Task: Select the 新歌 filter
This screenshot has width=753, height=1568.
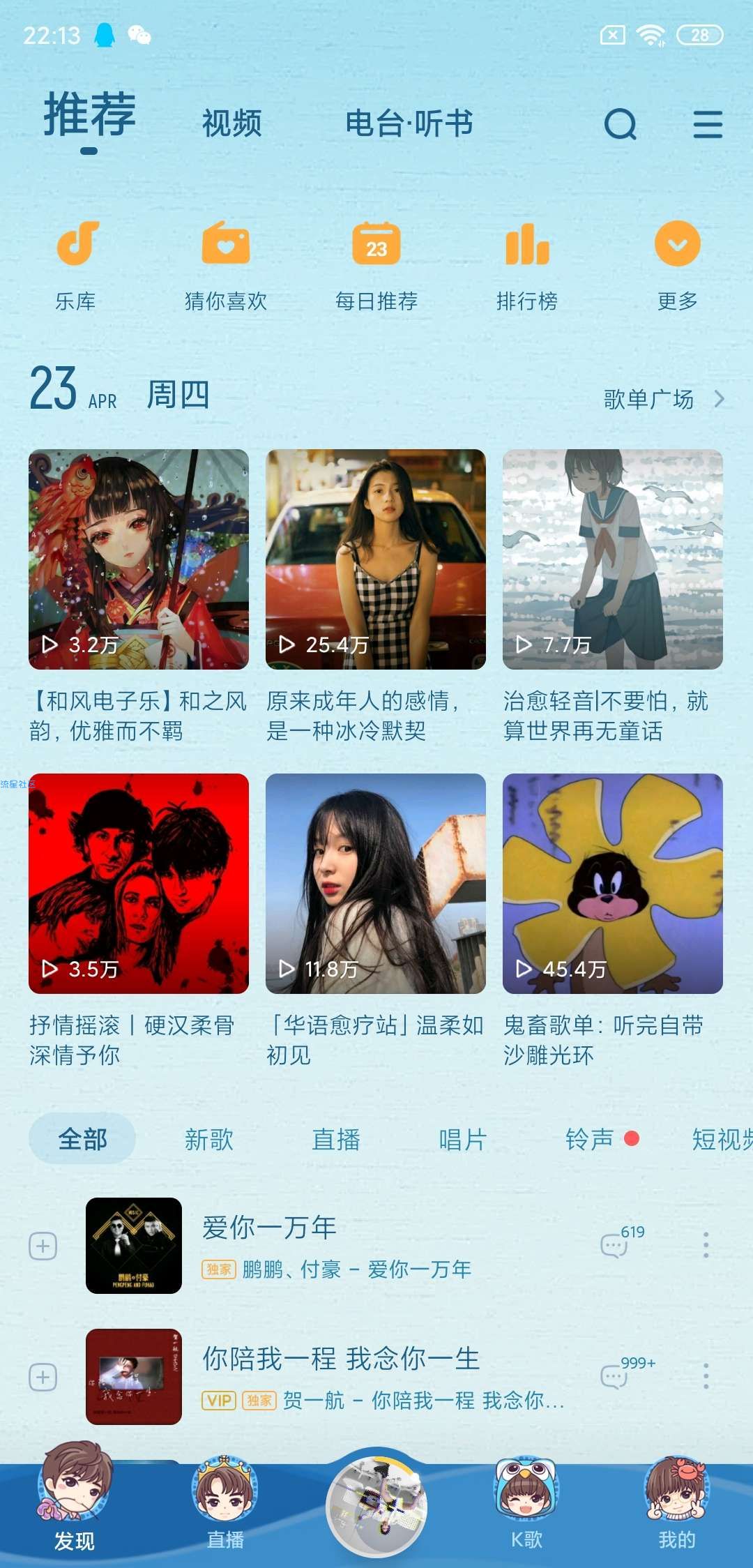Action: pyautogui.click(x=209, y=1140)
